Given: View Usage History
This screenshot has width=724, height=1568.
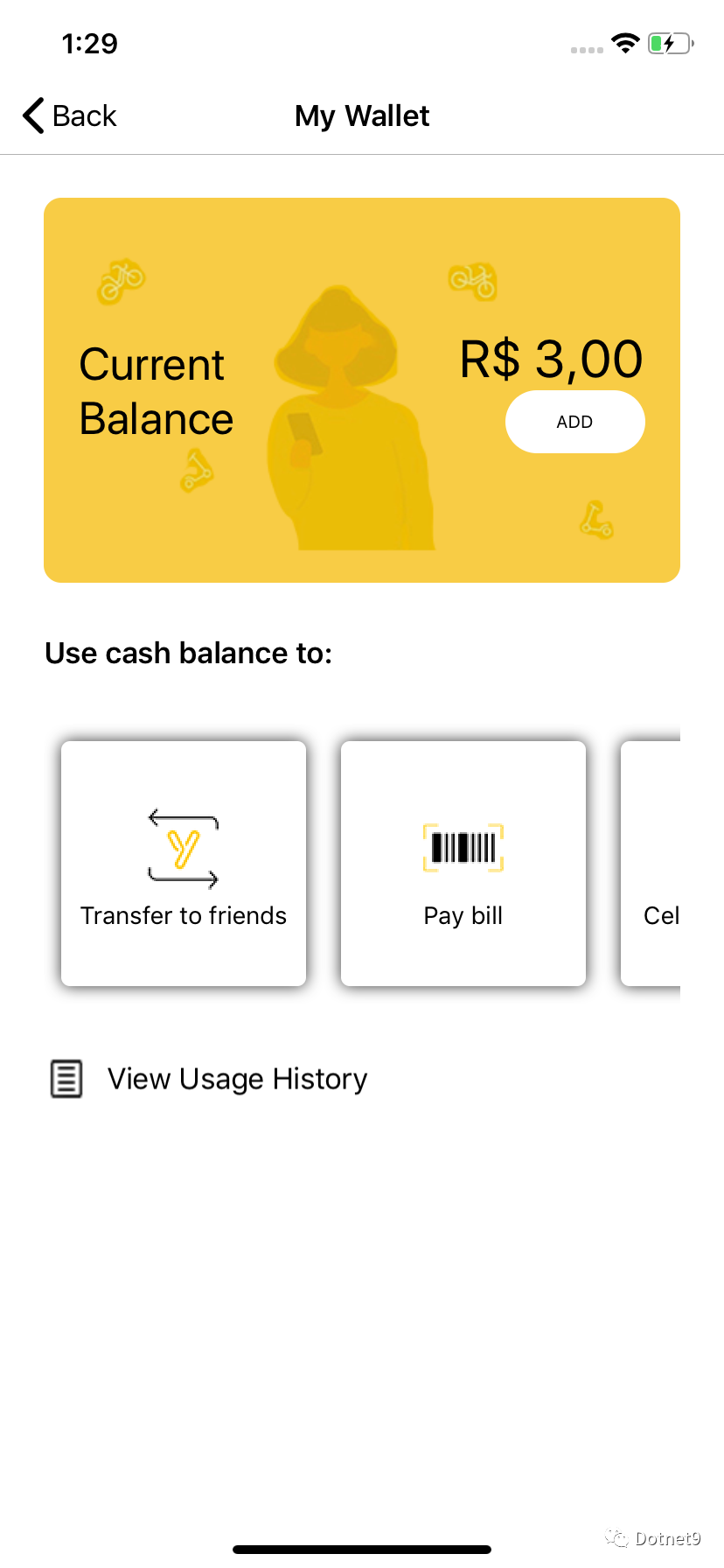Looking at the screenshot, I should [x=208, y=1079].
